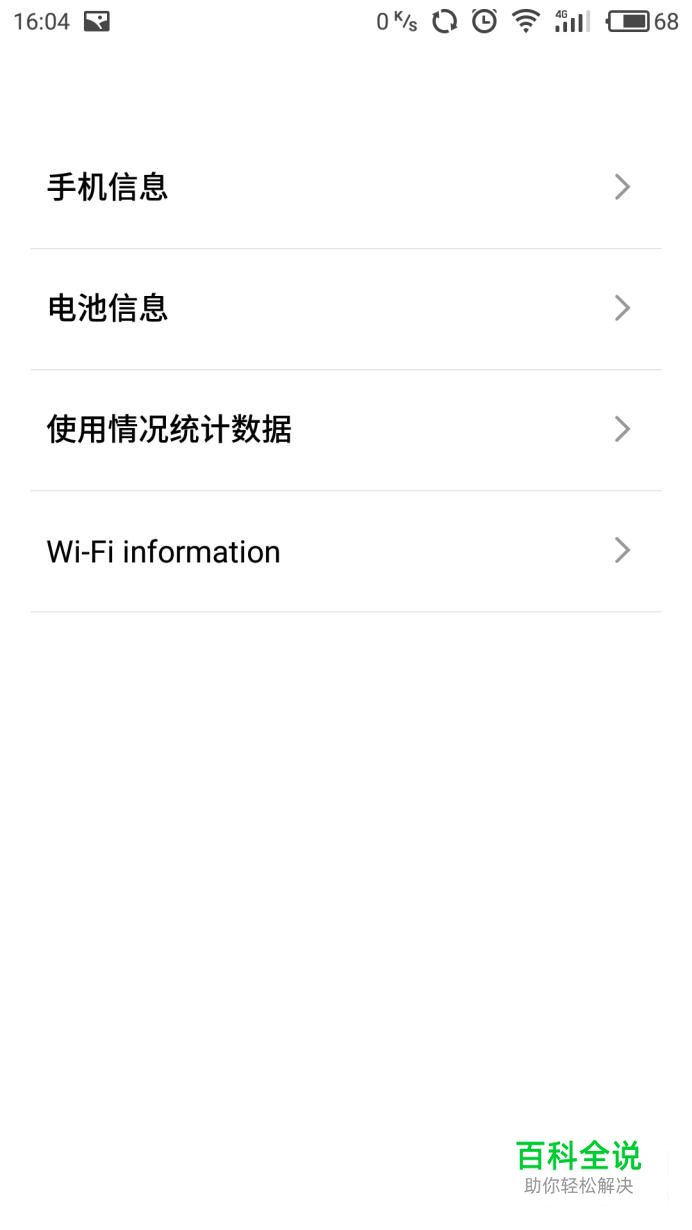Open 电池信息 battery information
The image size is (692, 1230).
point(345,309)
